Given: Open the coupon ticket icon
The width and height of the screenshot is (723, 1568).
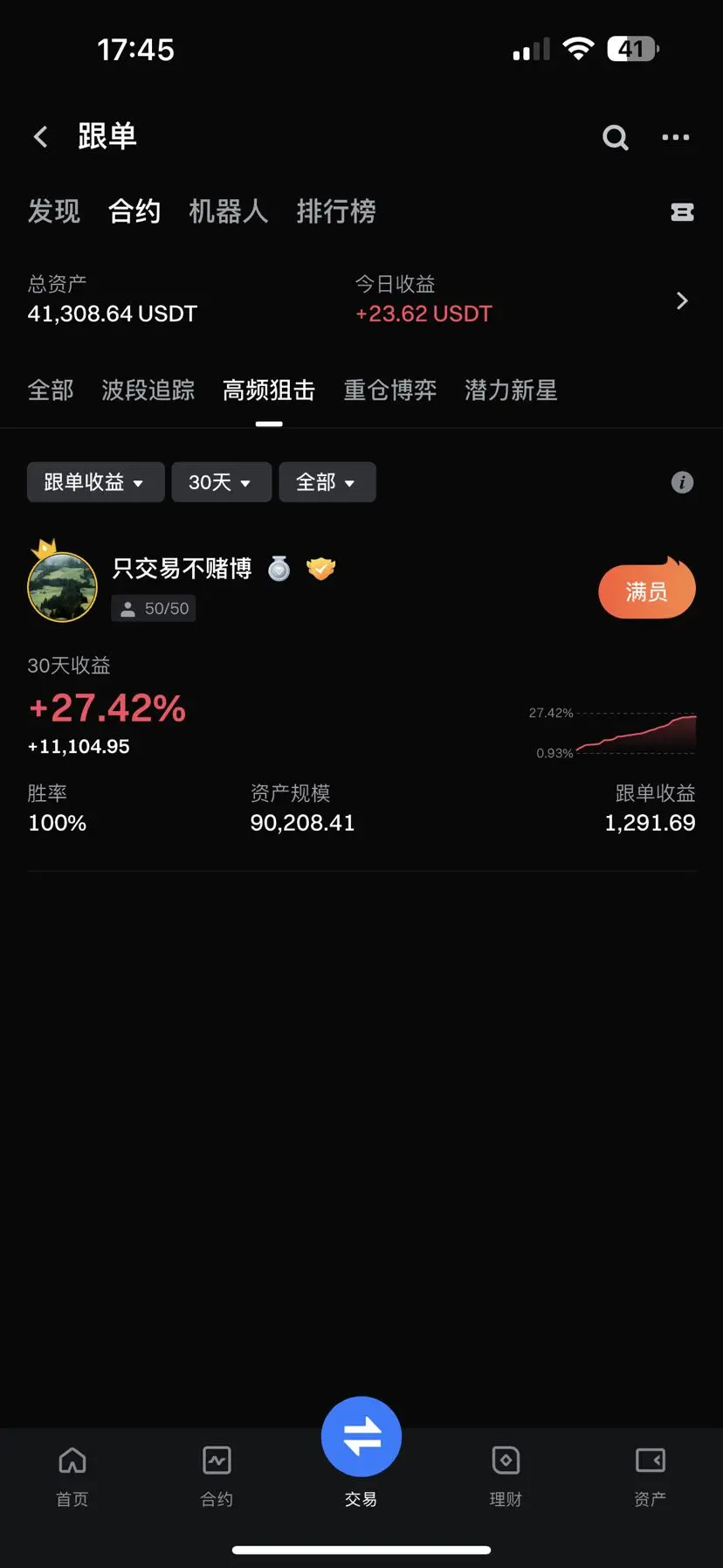Looking at the screenshot, I should (682, 212).
